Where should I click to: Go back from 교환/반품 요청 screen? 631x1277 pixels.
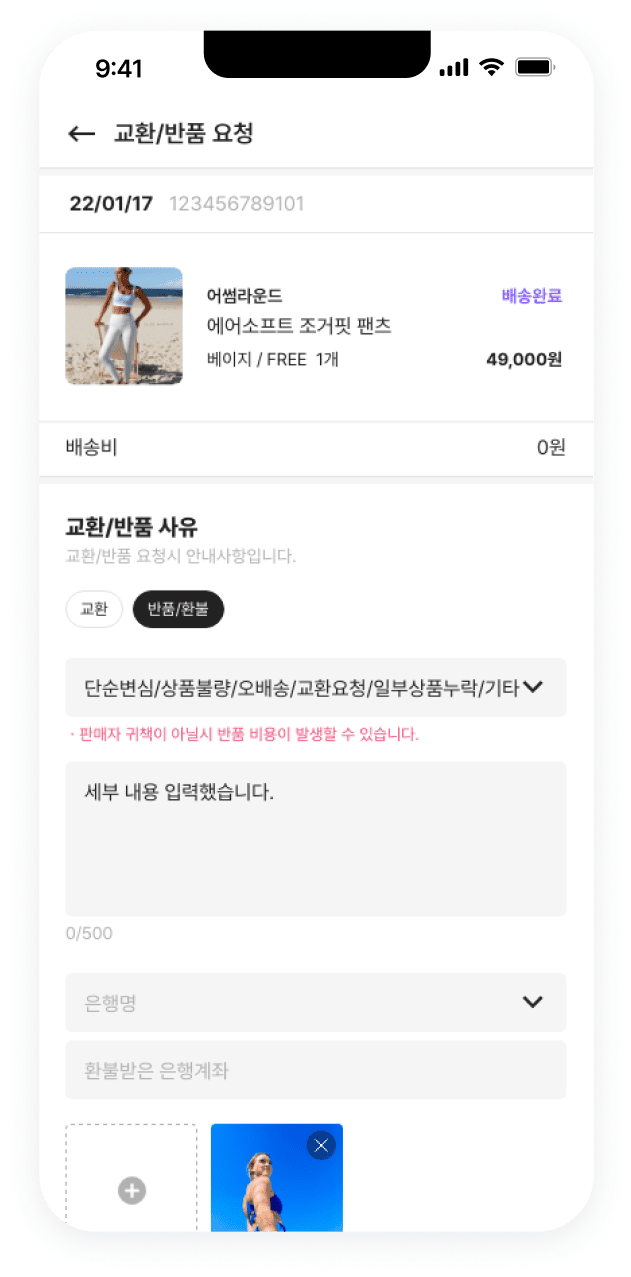(81, 134)
